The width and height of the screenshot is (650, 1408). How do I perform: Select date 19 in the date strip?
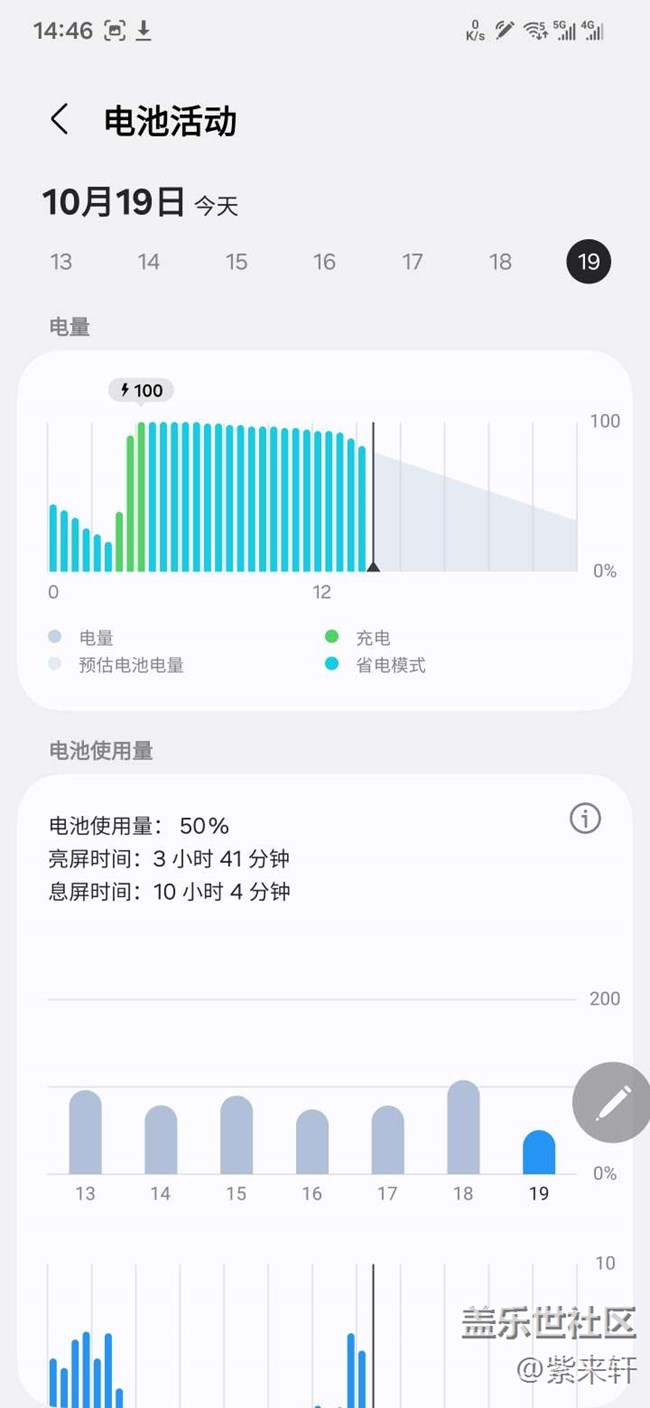(x=588, y=262)
